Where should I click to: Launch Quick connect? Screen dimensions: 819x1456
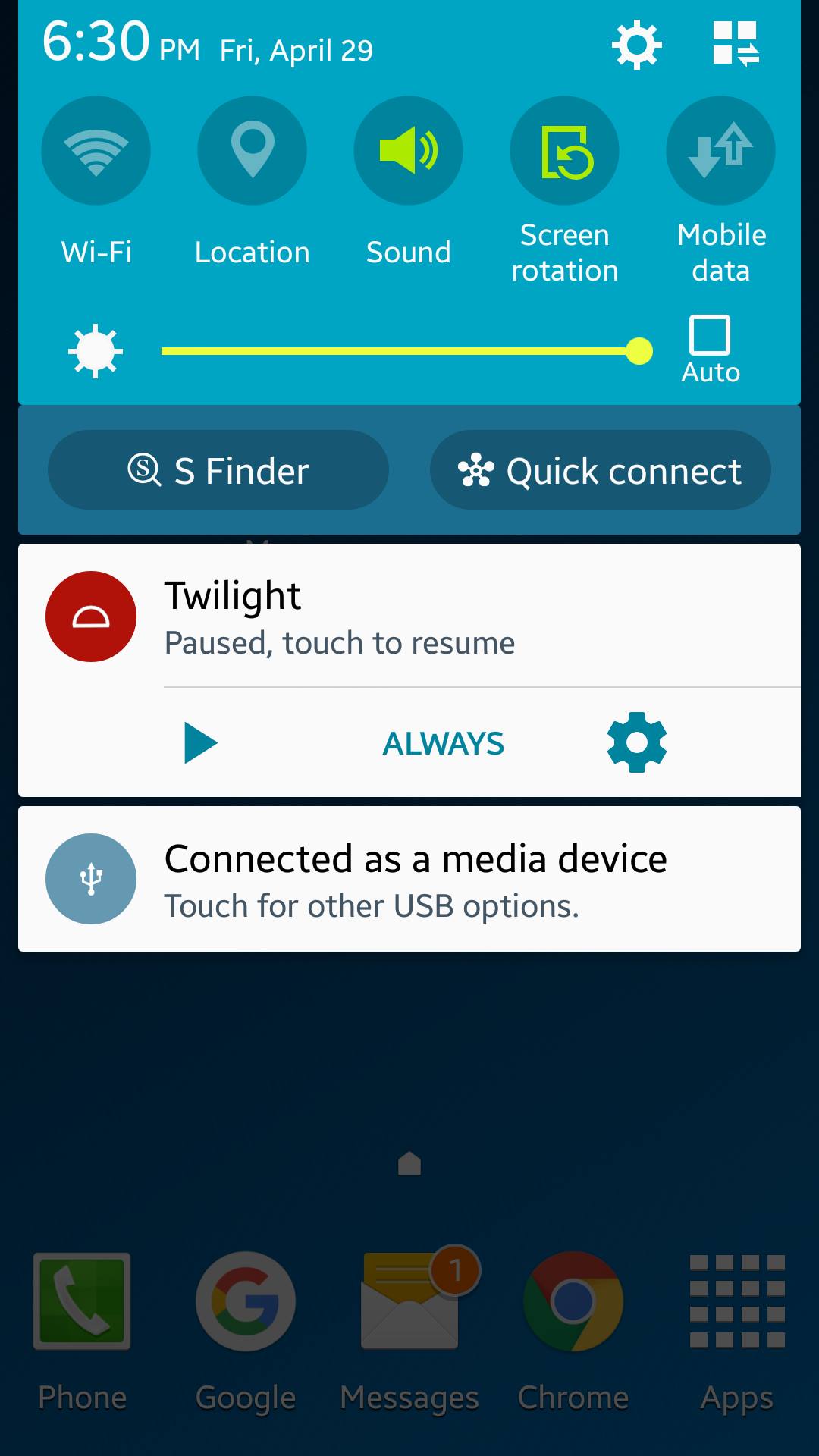[601, 470]
